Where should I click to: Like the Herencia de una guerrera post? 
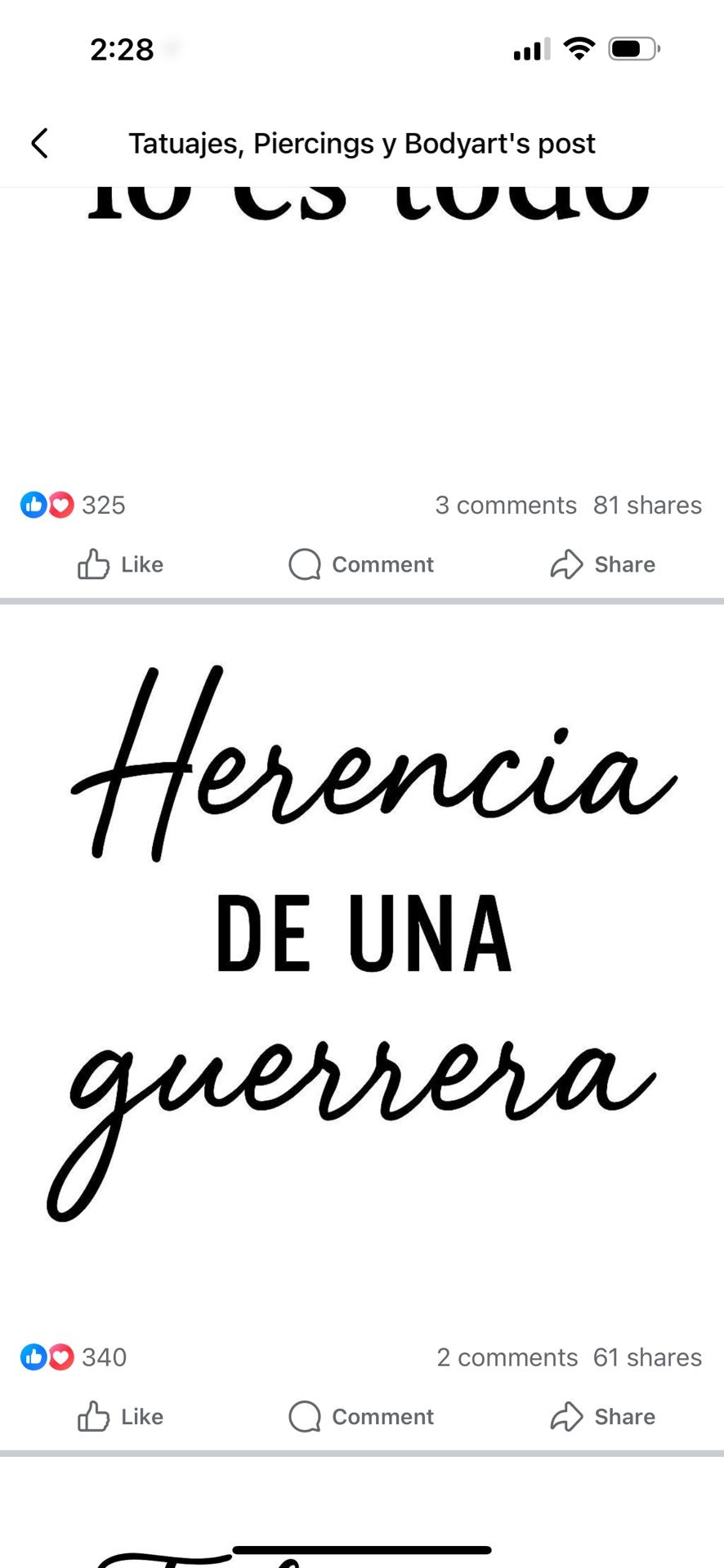[120, 1416]
